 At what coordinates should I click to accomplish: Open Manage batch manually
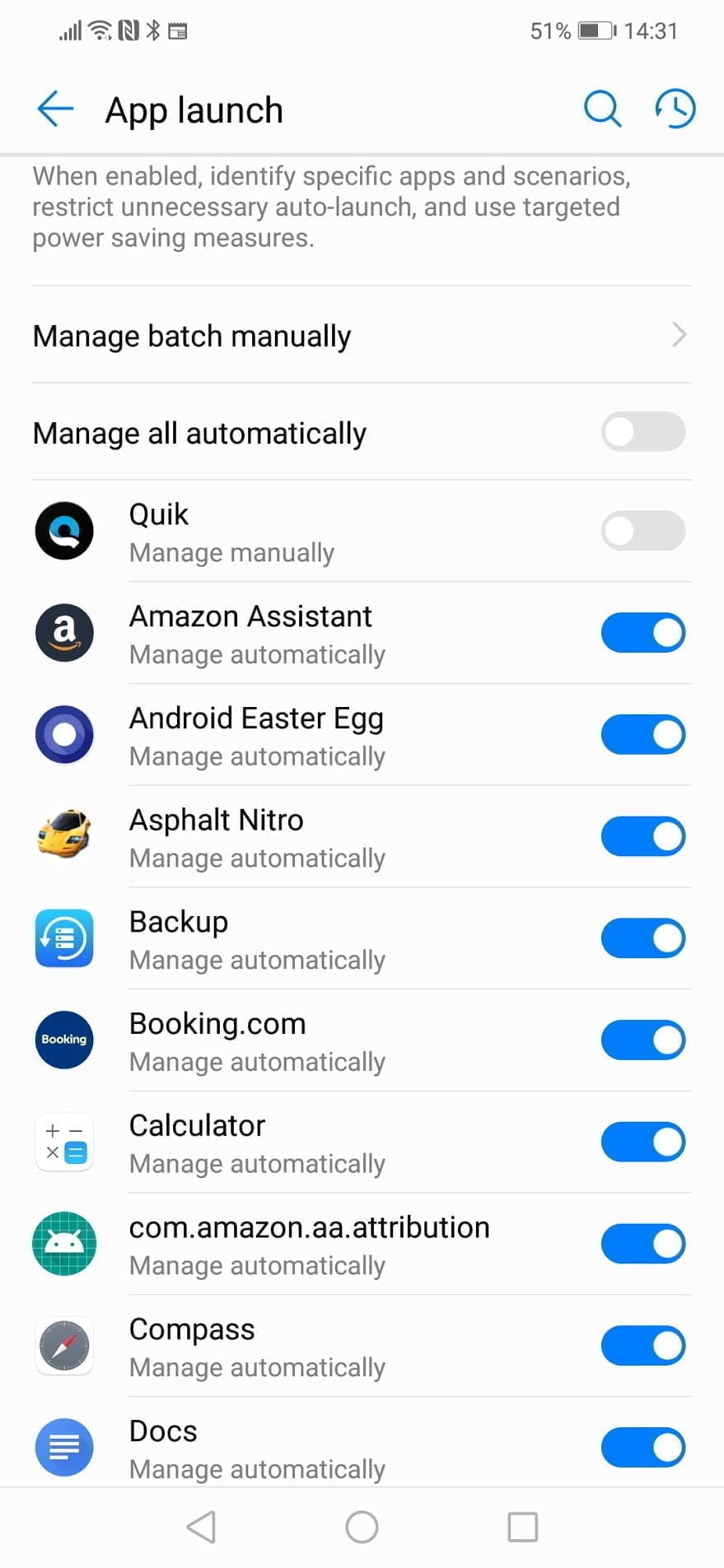361,336
